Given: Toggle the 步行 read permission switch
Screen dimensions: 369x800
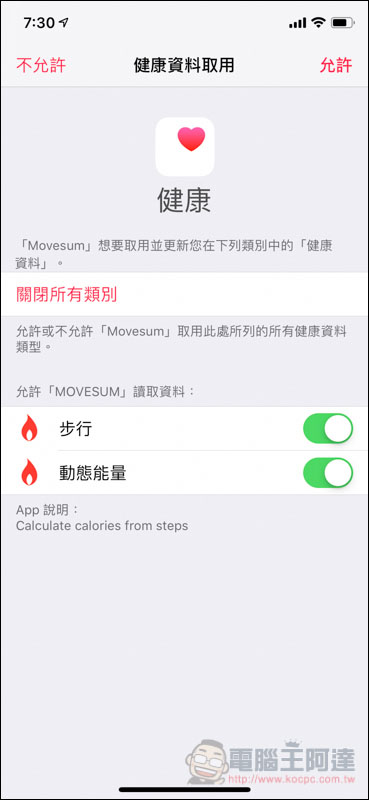Looking at the screenshot, I should (328, 429).
